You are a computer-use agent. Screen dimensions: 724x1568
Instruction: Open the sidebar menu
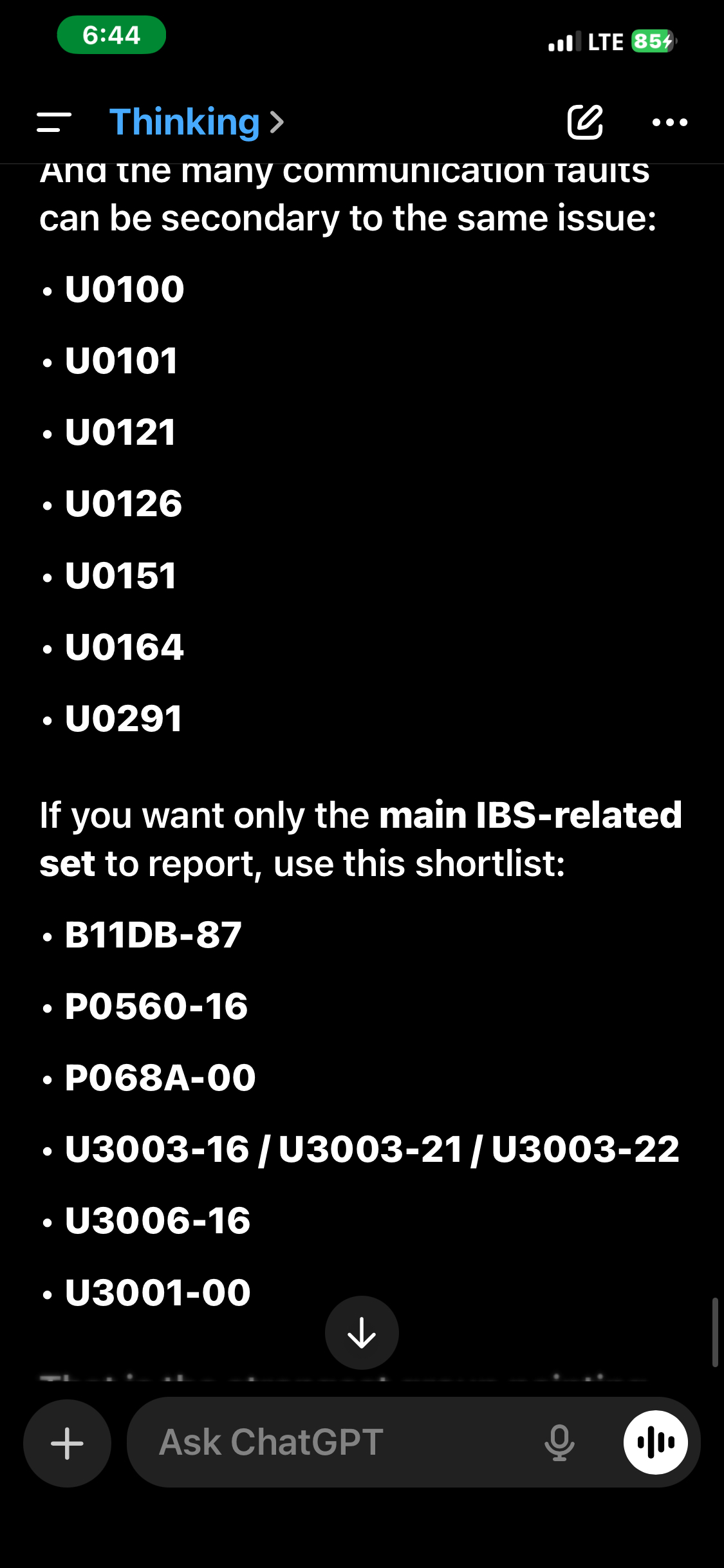(x=54, y=122)
